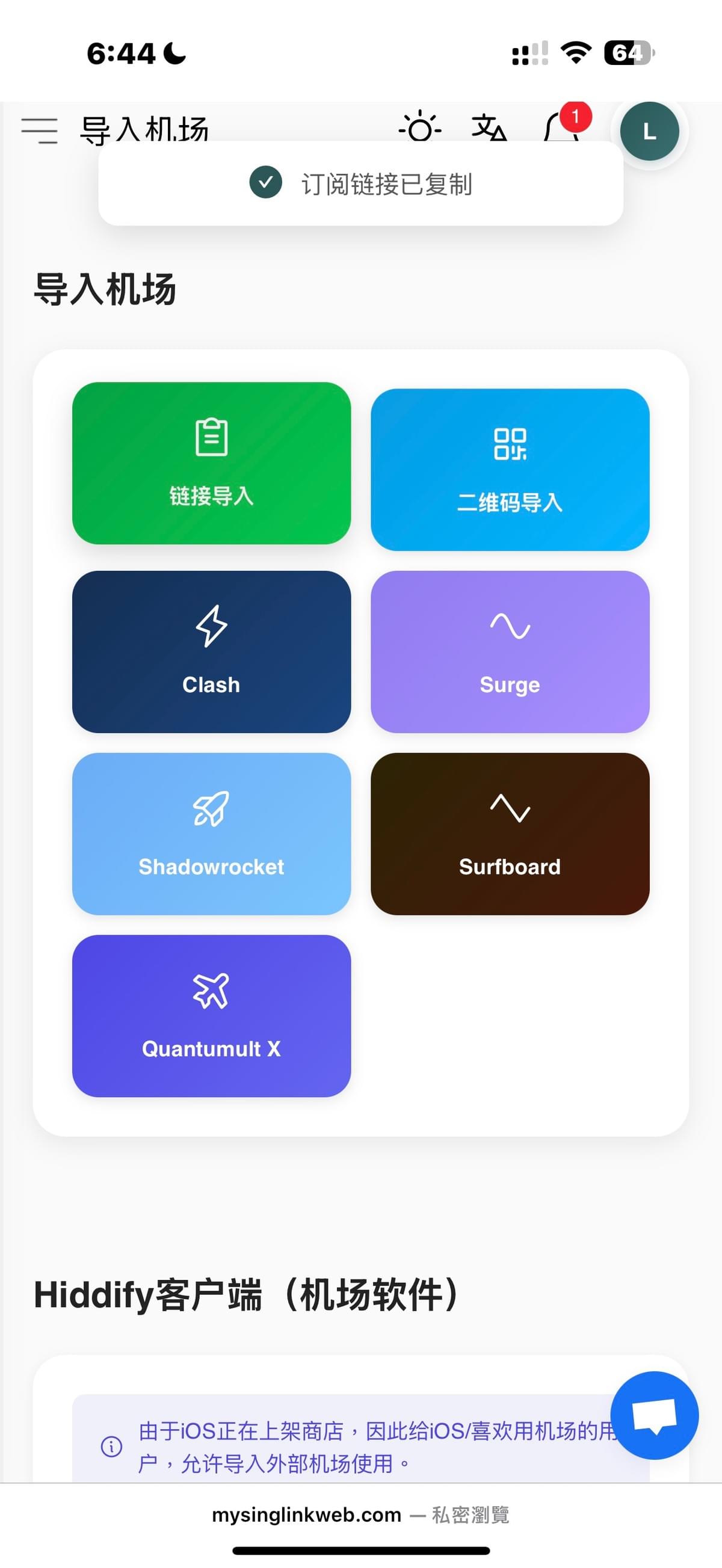This screenshot has width=722, height=1568.
Task: Toggle the light/dark theme sun icon
Action: tap(419, 127)
